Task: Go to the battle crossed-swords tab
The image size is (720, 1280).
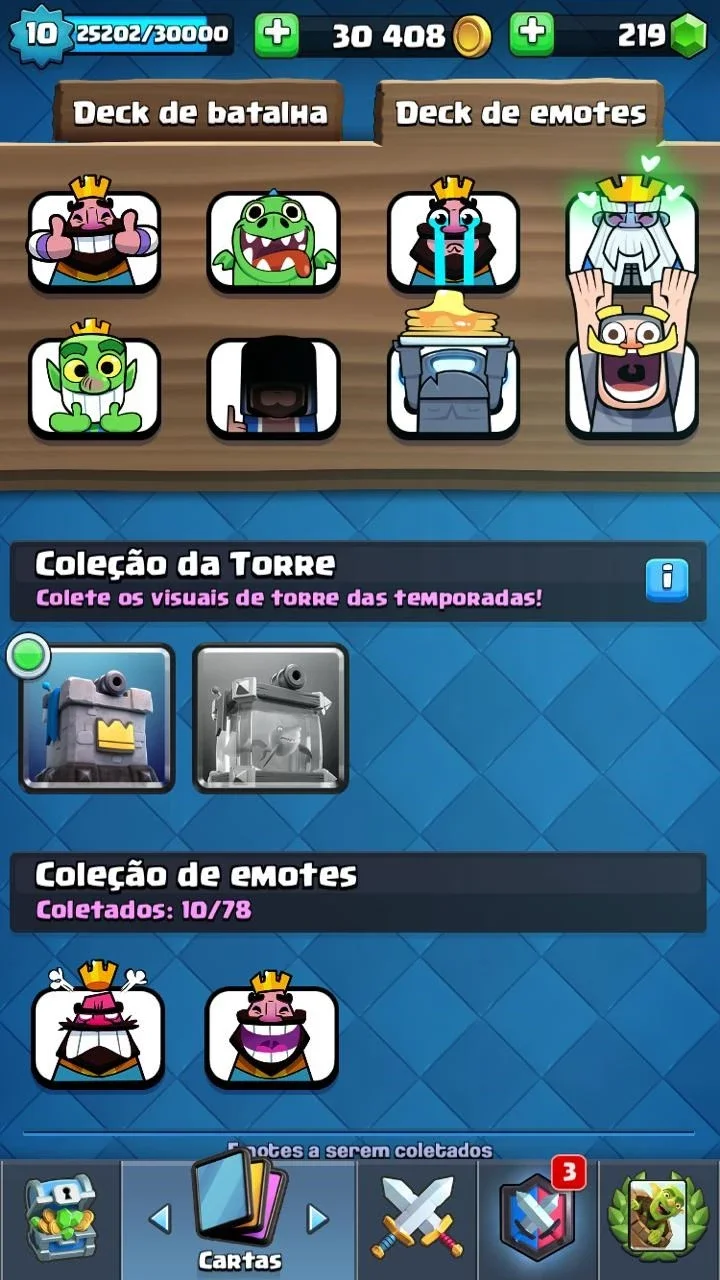Action: pos(417,1220)
